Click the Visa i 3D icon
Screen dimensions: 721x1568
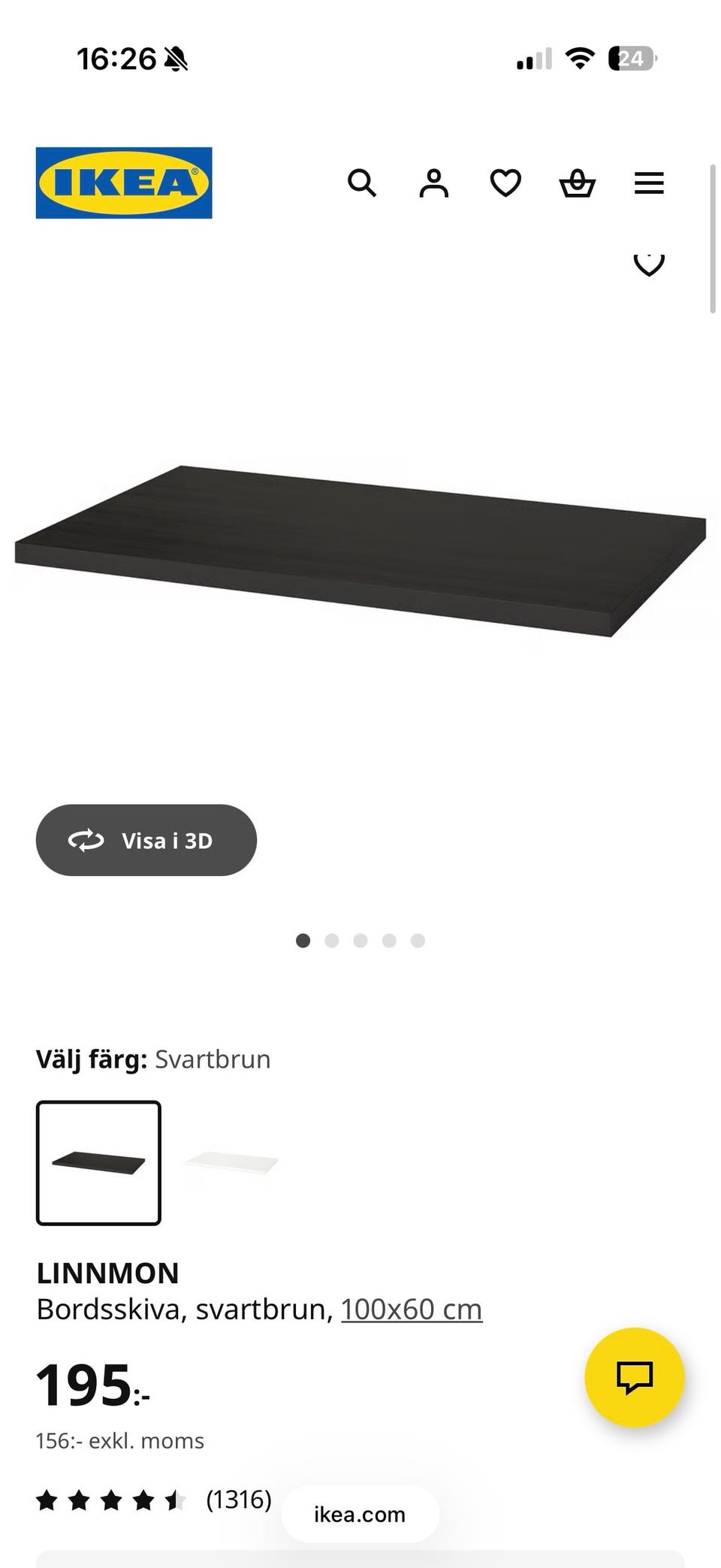tap(86, 840)
